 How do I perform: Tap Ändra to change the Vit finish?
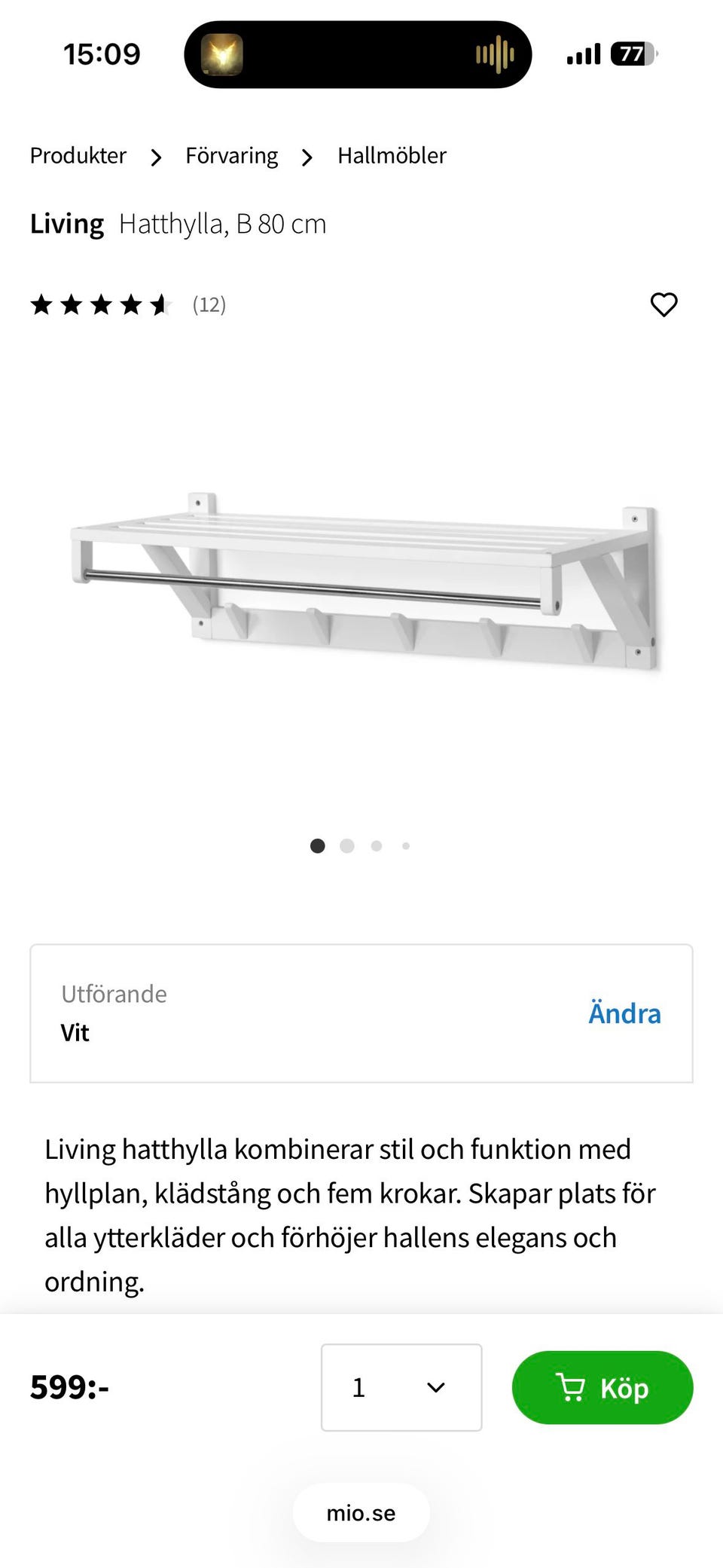tap(624, 1013)
